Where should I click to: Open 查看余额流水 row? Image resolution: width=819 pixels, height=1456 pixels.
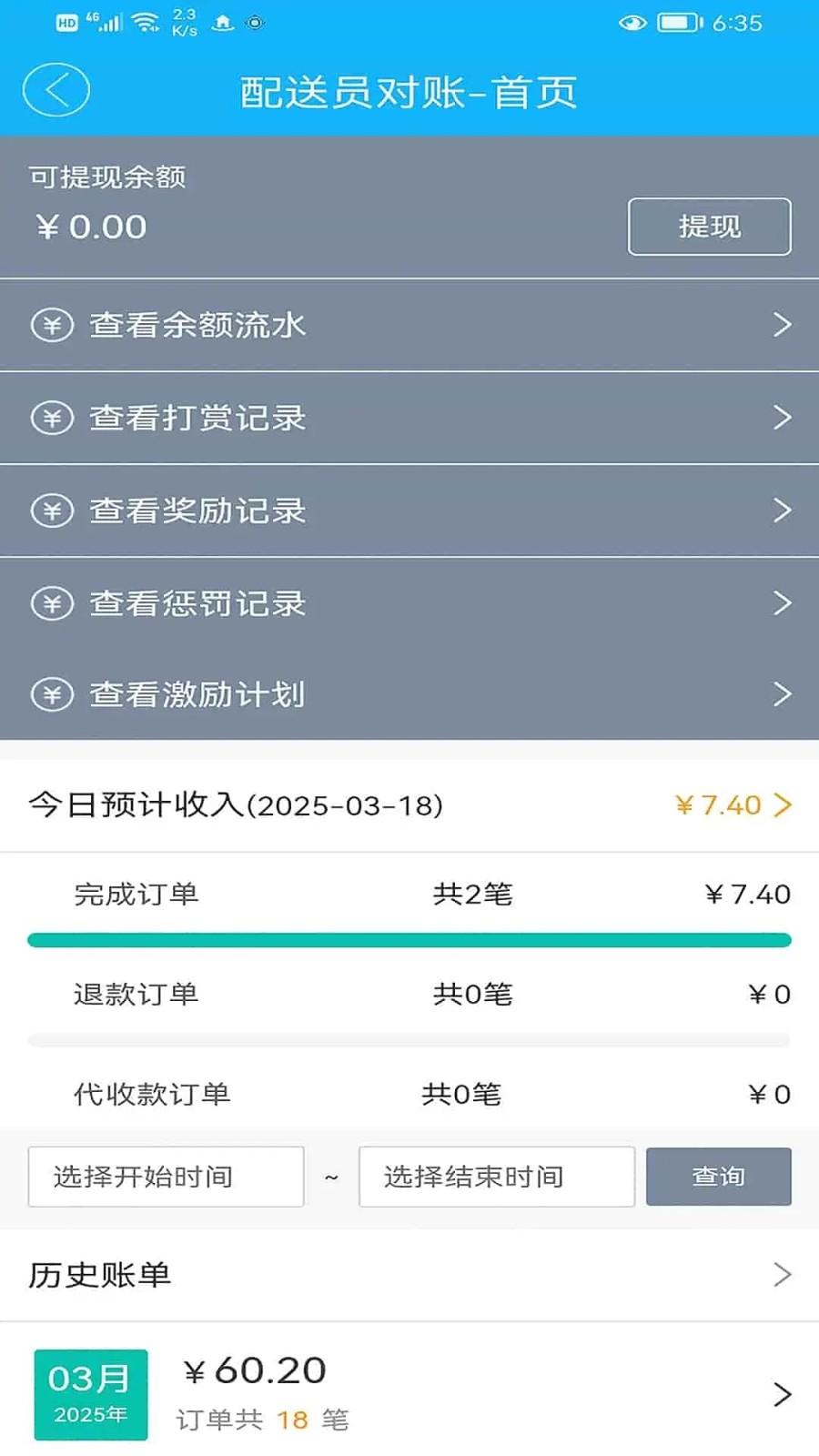409,325
